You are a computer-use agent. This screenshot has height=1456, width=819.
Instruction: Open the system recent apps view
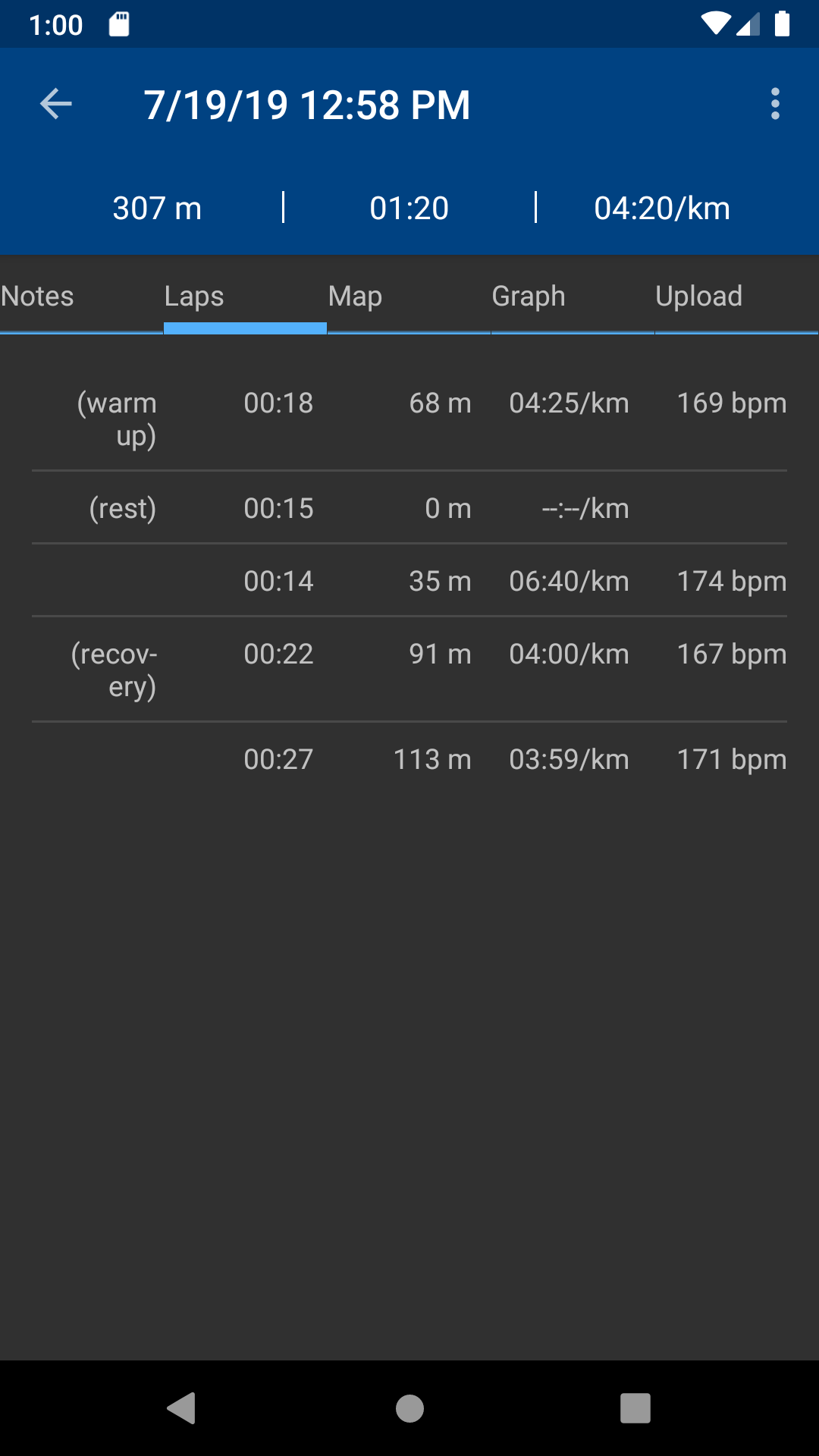pos(635,1408)
